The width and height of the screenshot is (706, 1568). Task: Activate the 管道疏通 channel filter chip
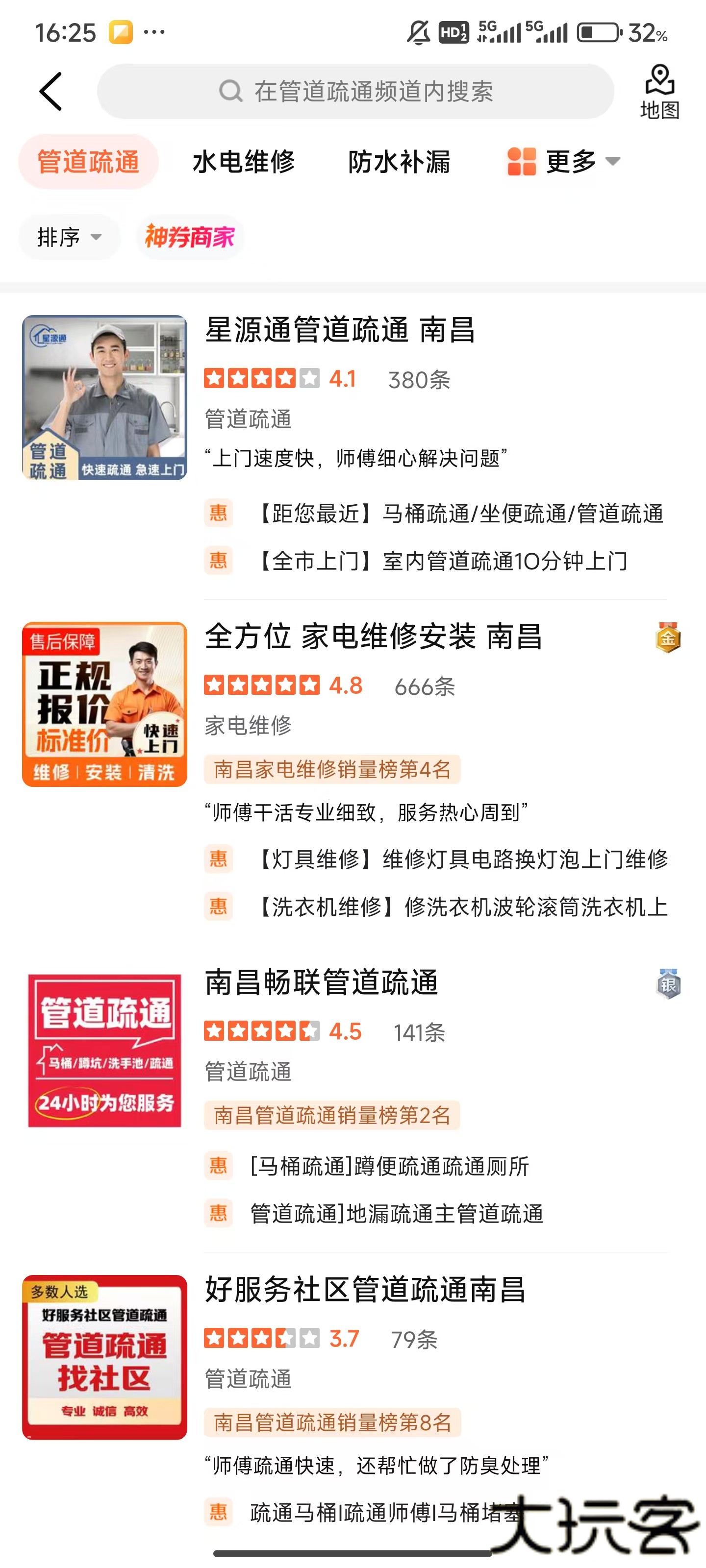[88, 160]
